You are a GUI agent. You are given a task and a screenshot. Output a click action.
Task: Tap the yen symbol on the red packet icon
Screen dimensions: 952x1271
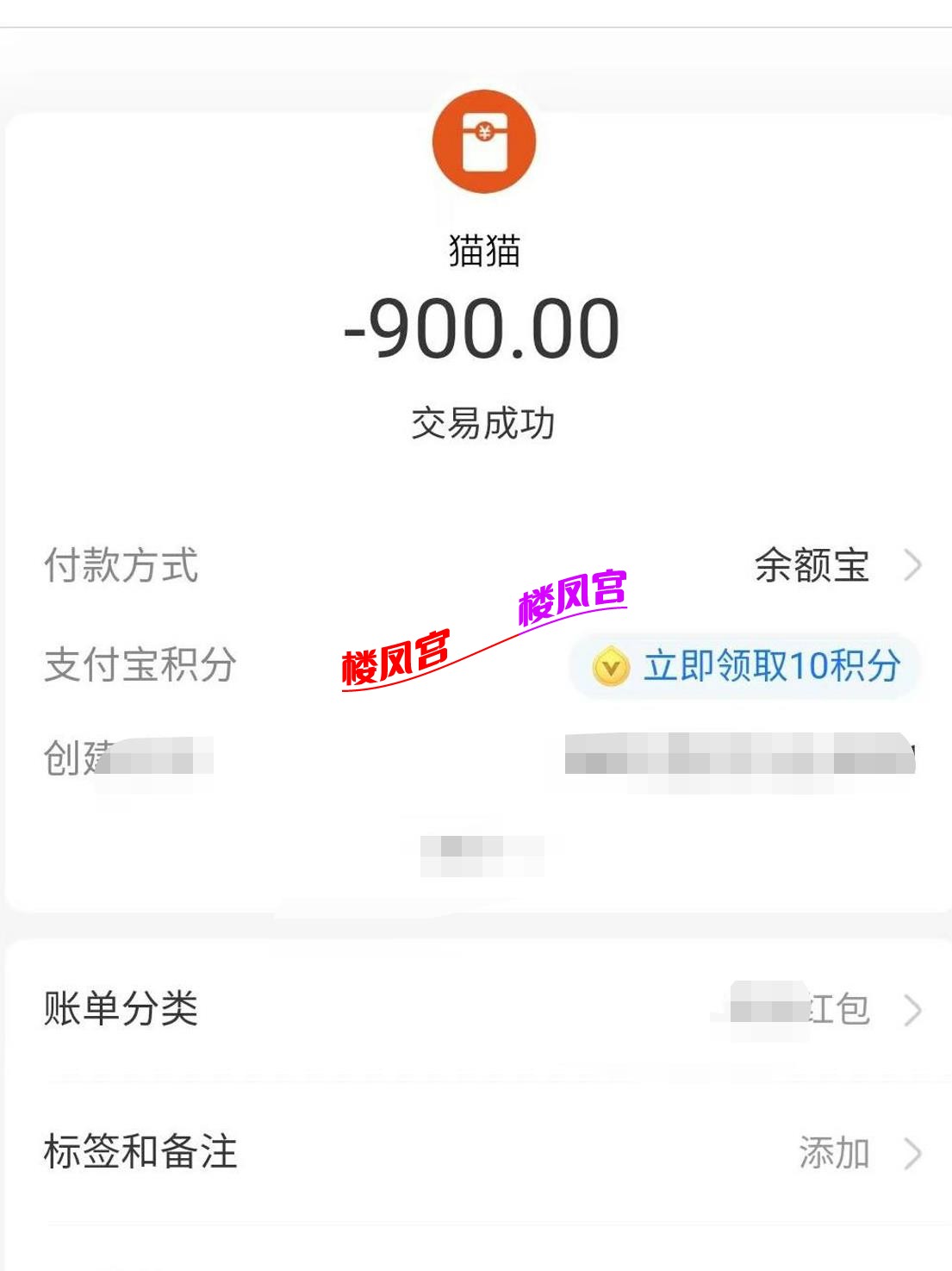(x=485, y=131)
